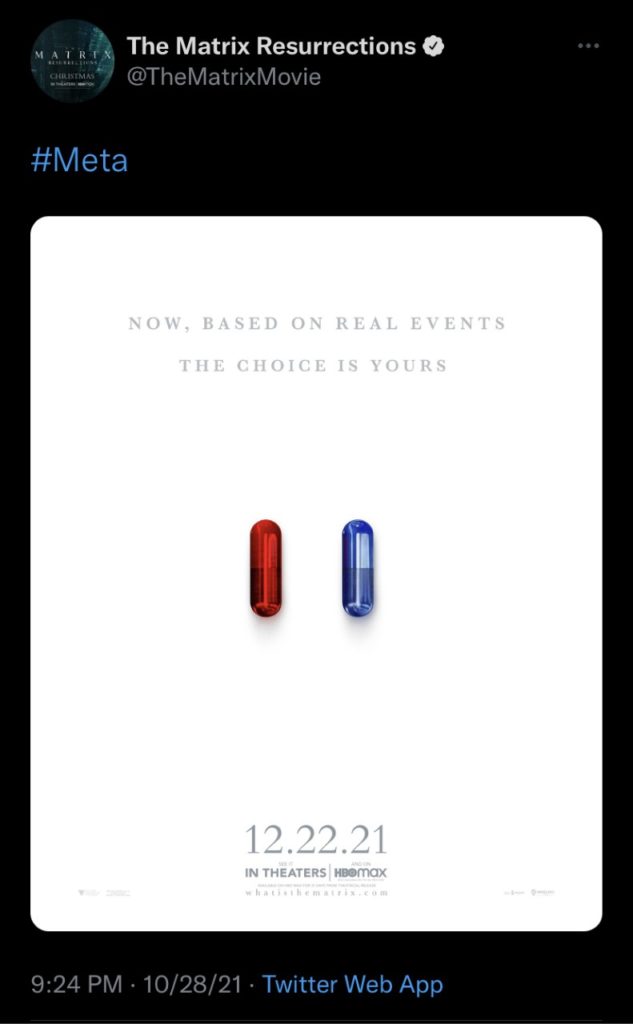
Task: View the red and blue pill poster image
Action: pos(316,573)
